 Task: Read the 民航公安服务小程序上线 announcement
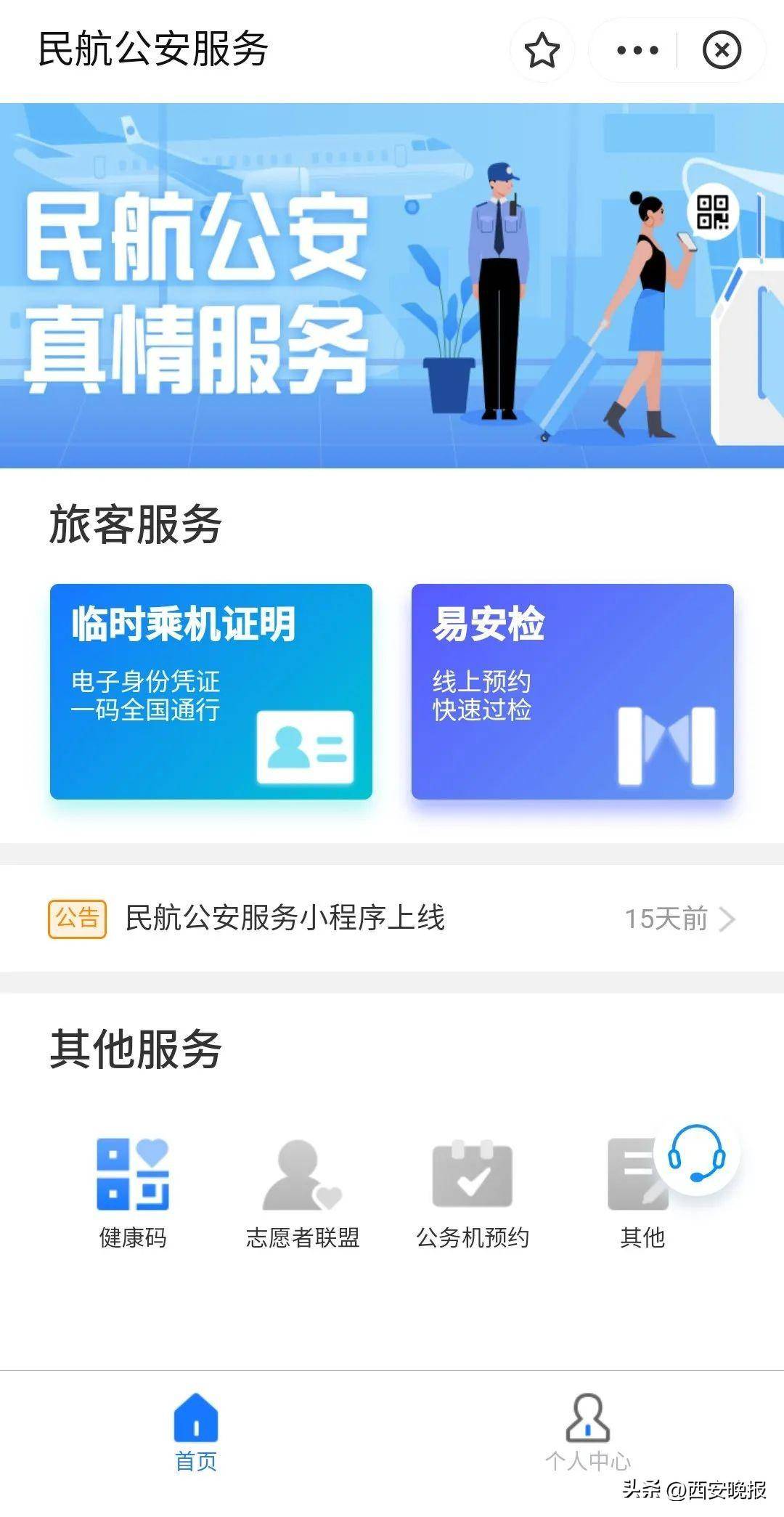click(x=392, y=919)
